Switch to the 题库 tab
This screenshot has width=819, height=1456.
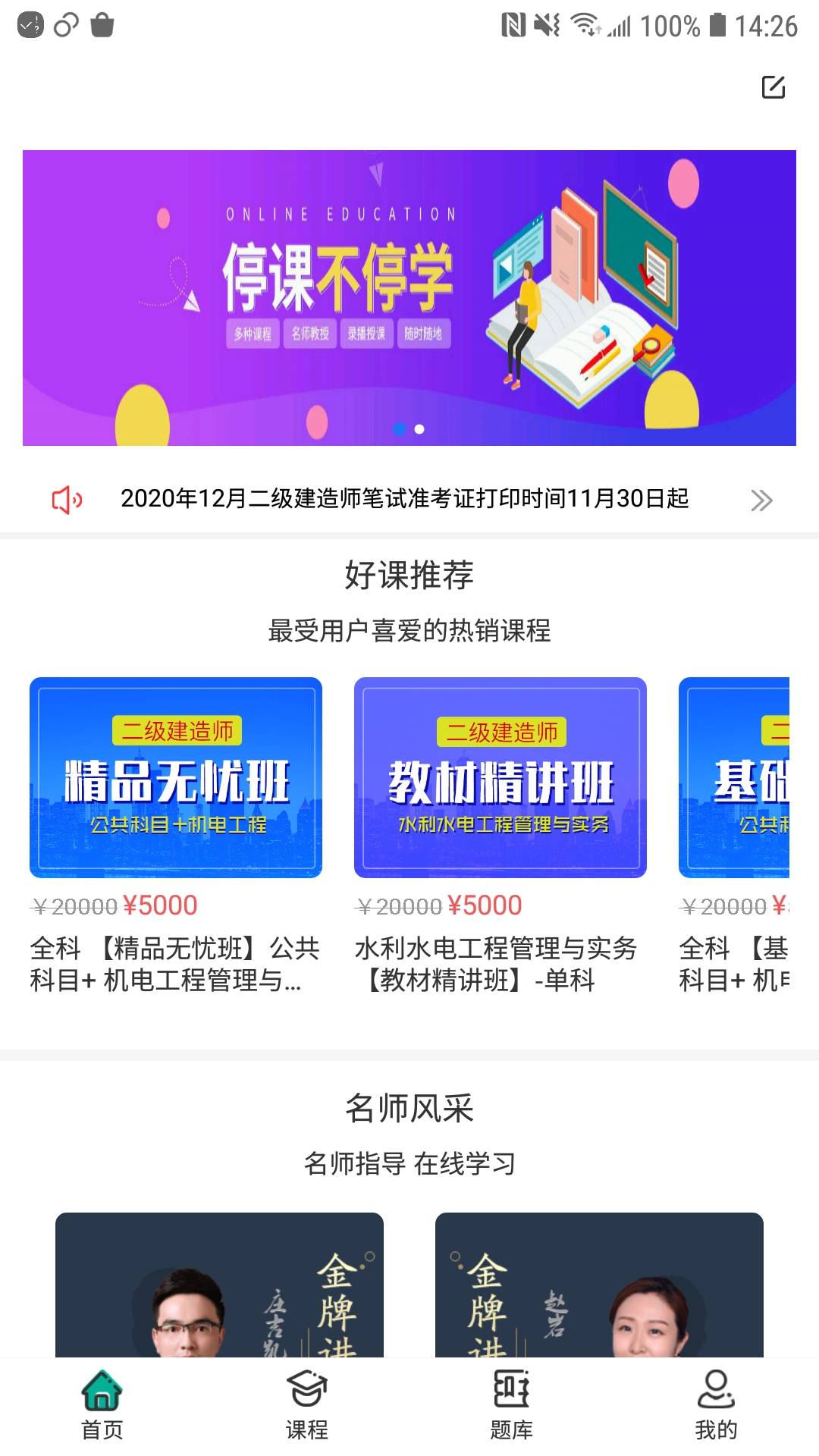pos(512,1406)
